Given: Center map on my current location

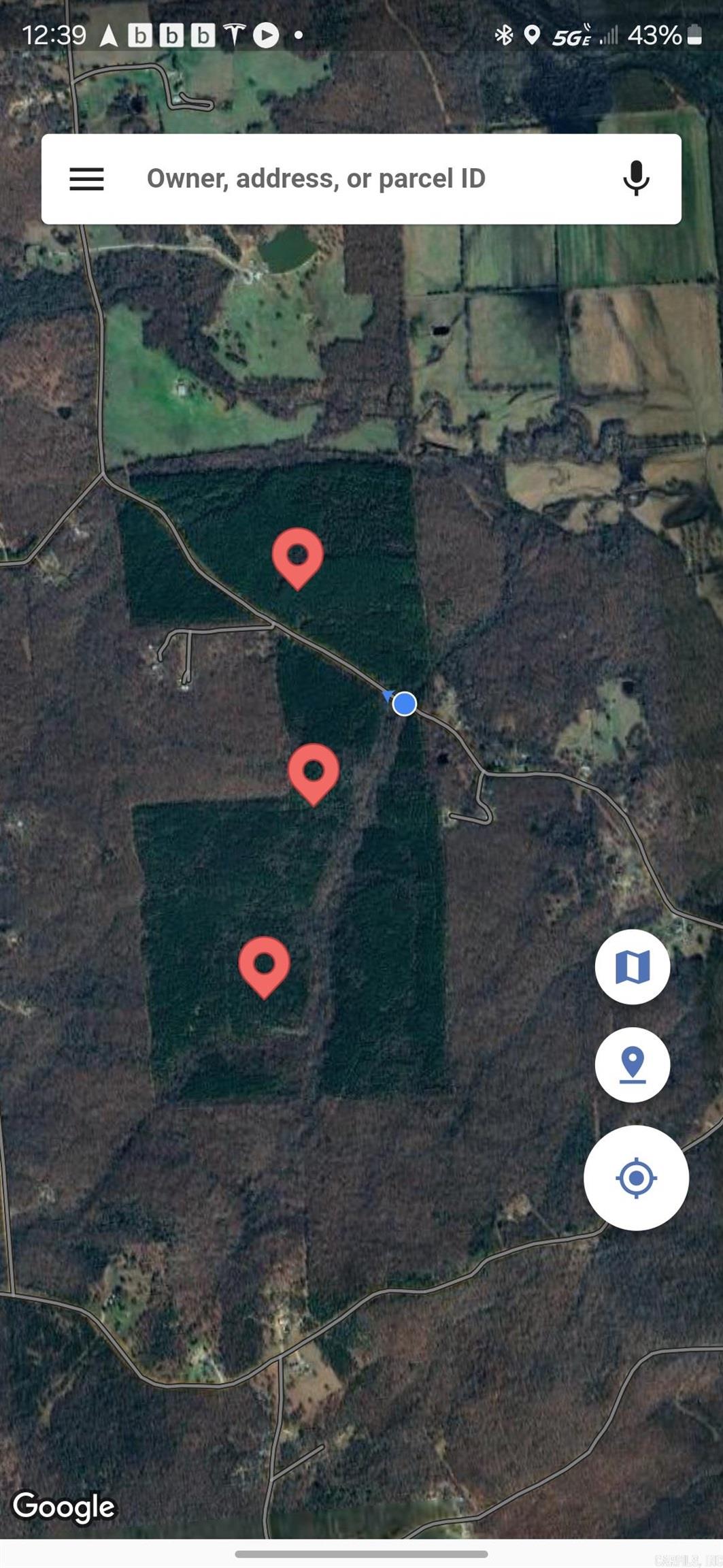Looking at the screenshot, I should click(636, 1177).
